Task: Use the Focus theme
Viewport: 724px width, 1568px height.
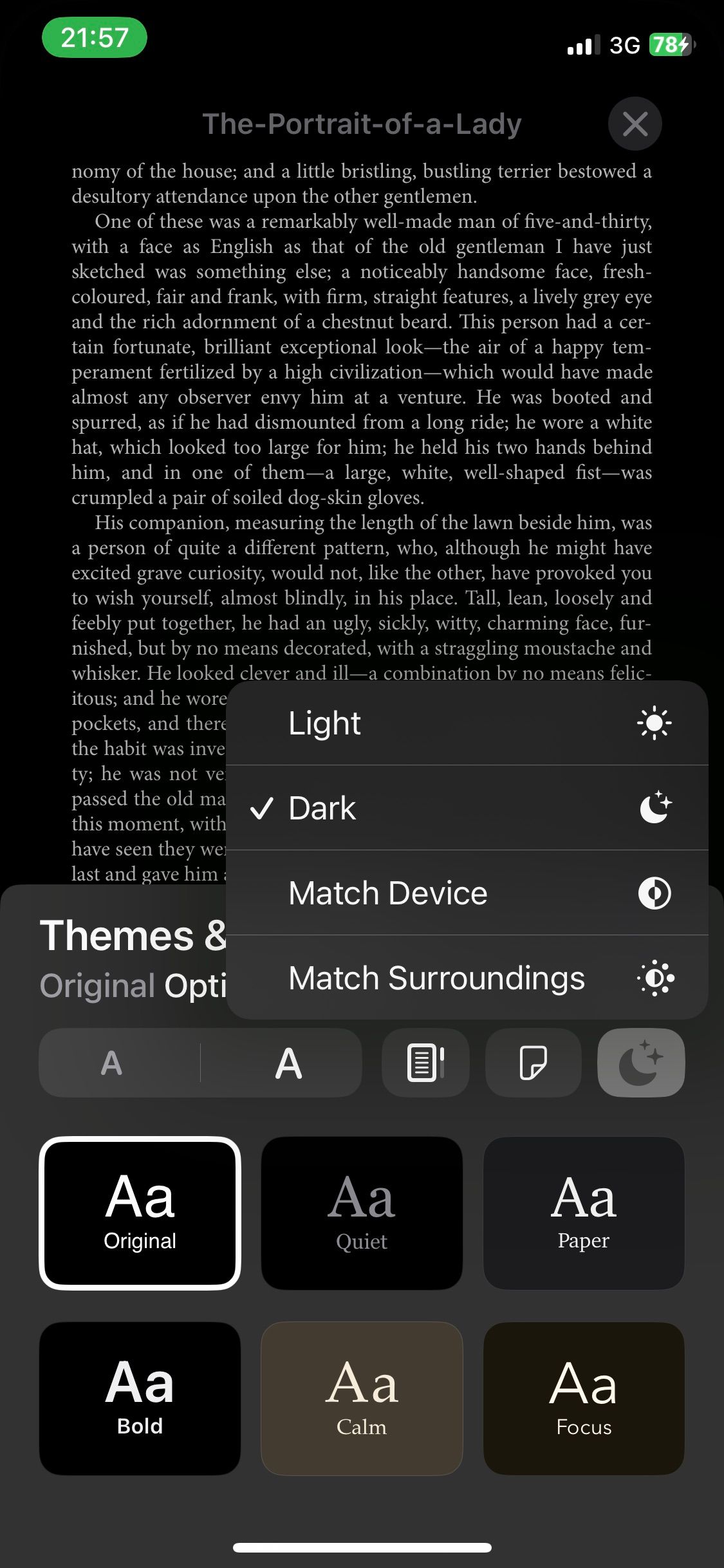Action: [584, 1398]
